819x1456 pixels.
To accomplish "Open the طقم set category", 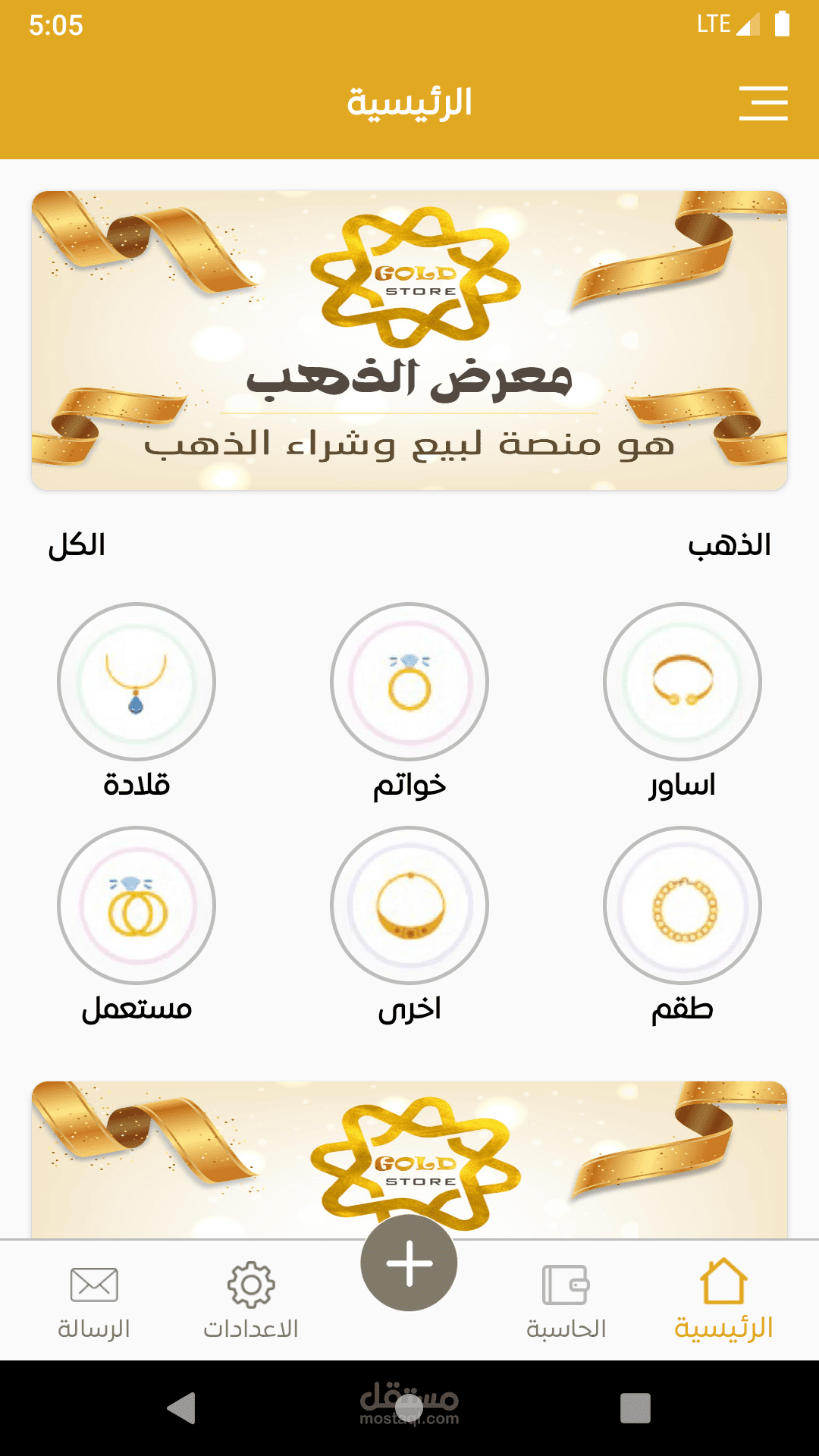I will [682, 905].
